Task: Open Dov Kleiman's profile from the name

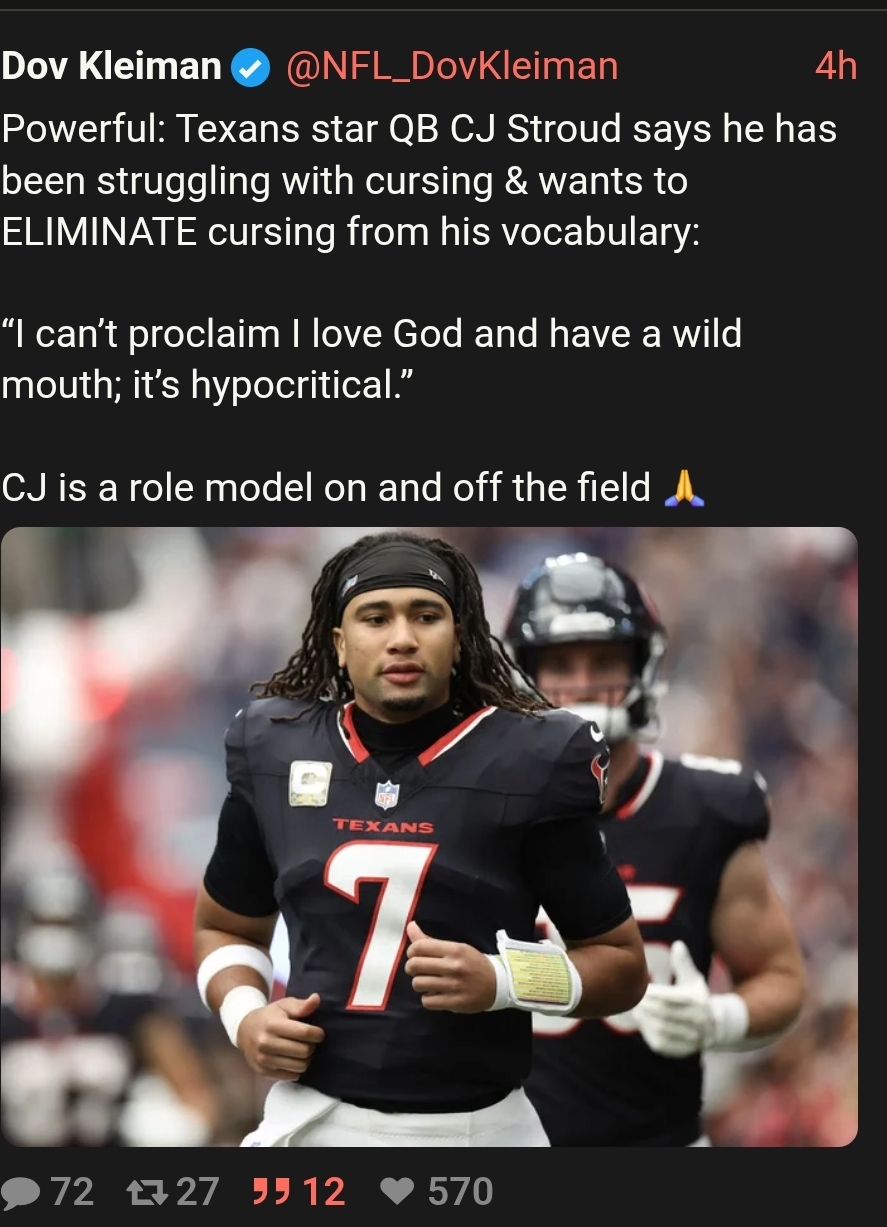Action: coord(111,67)
